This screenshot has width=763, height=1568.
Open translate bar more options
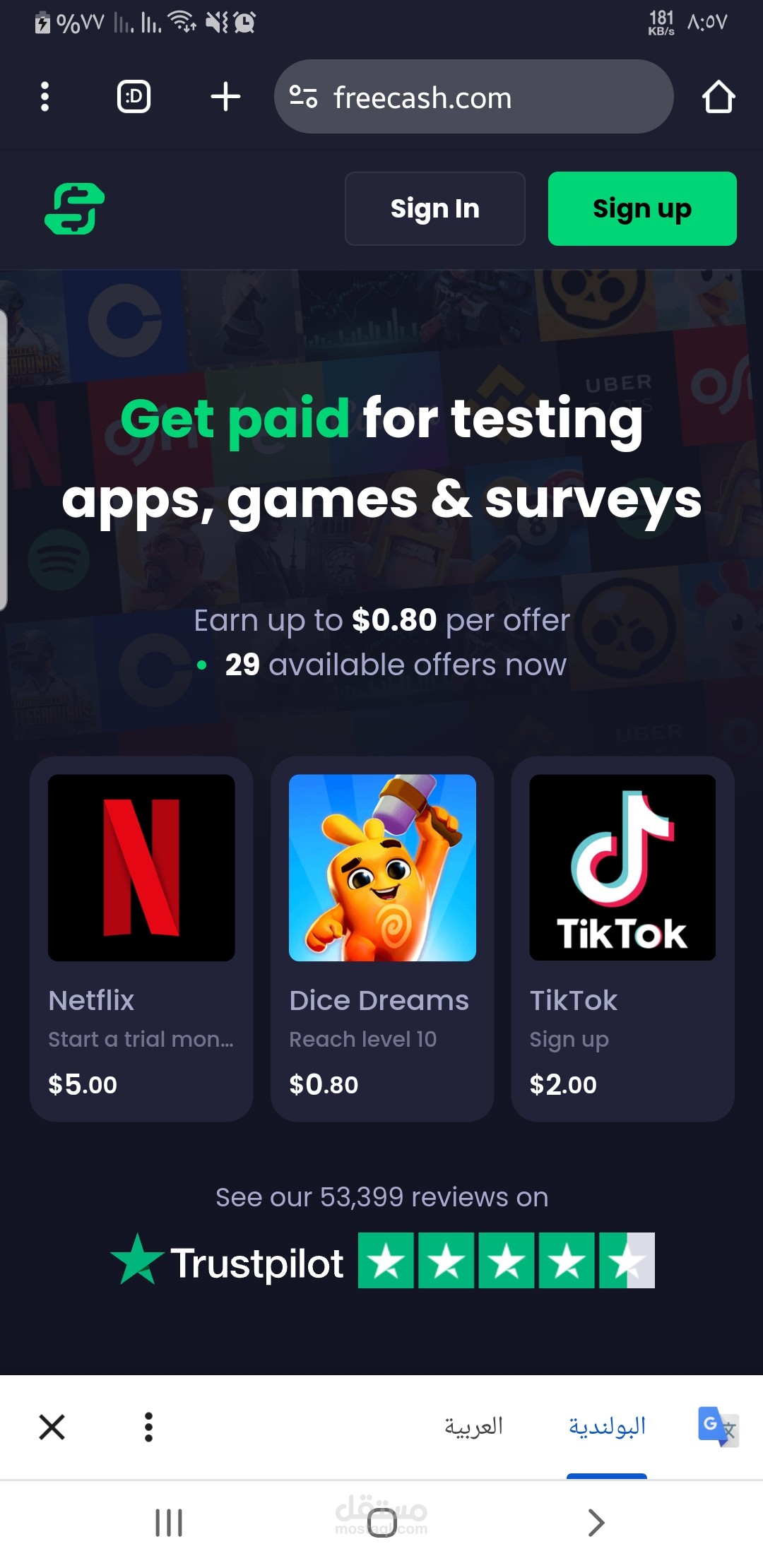(x=148, y=1427)
